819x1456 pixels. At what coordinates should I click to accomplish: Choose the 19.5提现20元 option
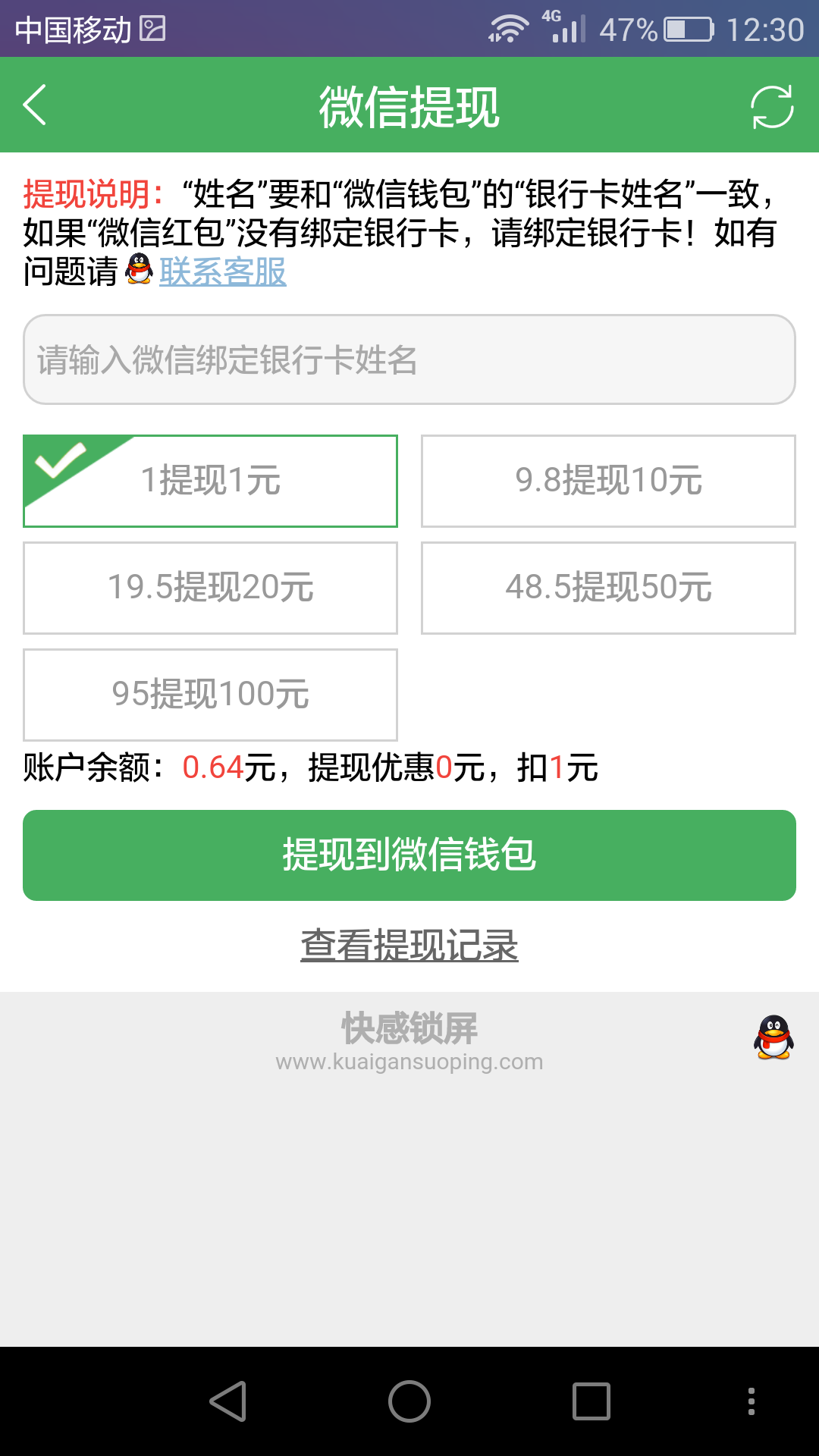[x=211, y=588]
